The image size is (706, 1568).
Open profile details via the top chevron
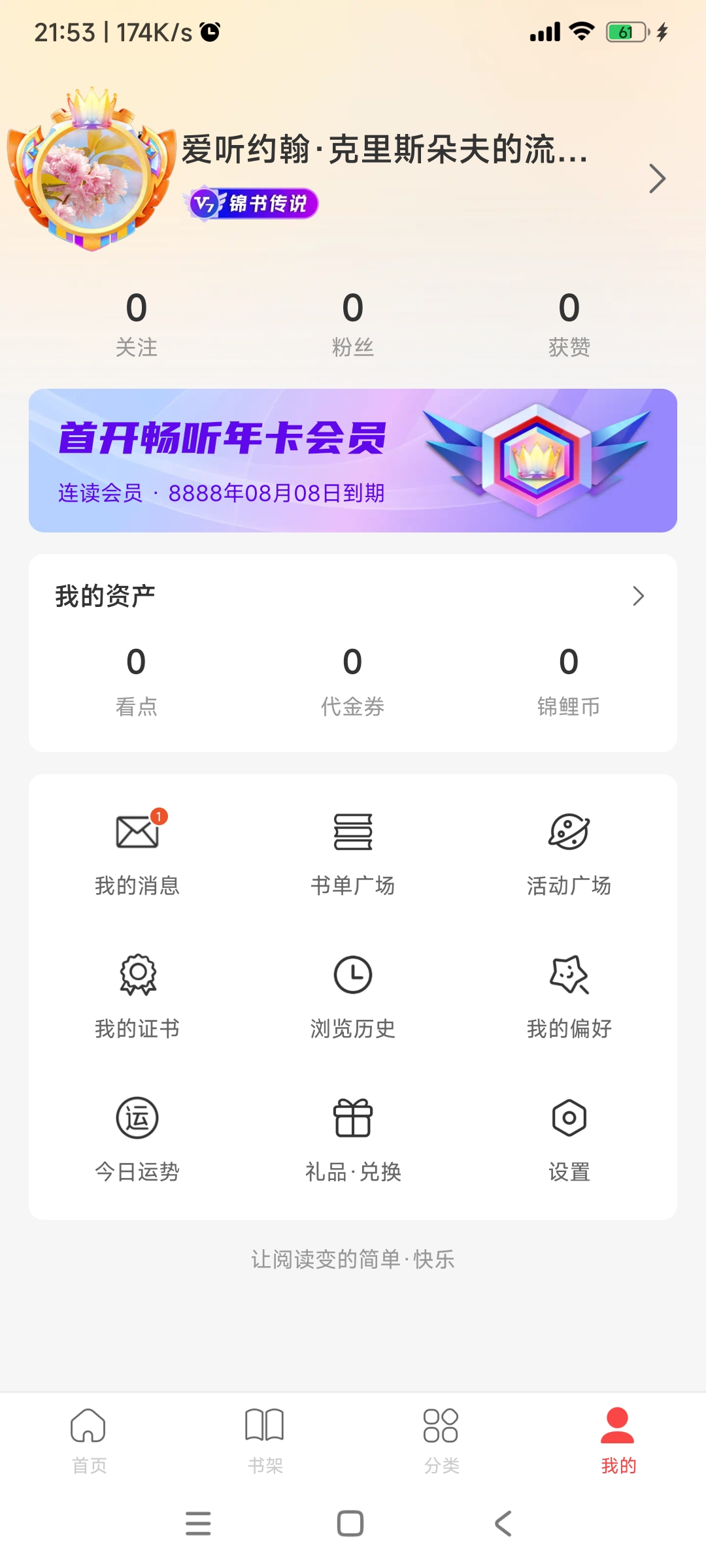[656, 178]
